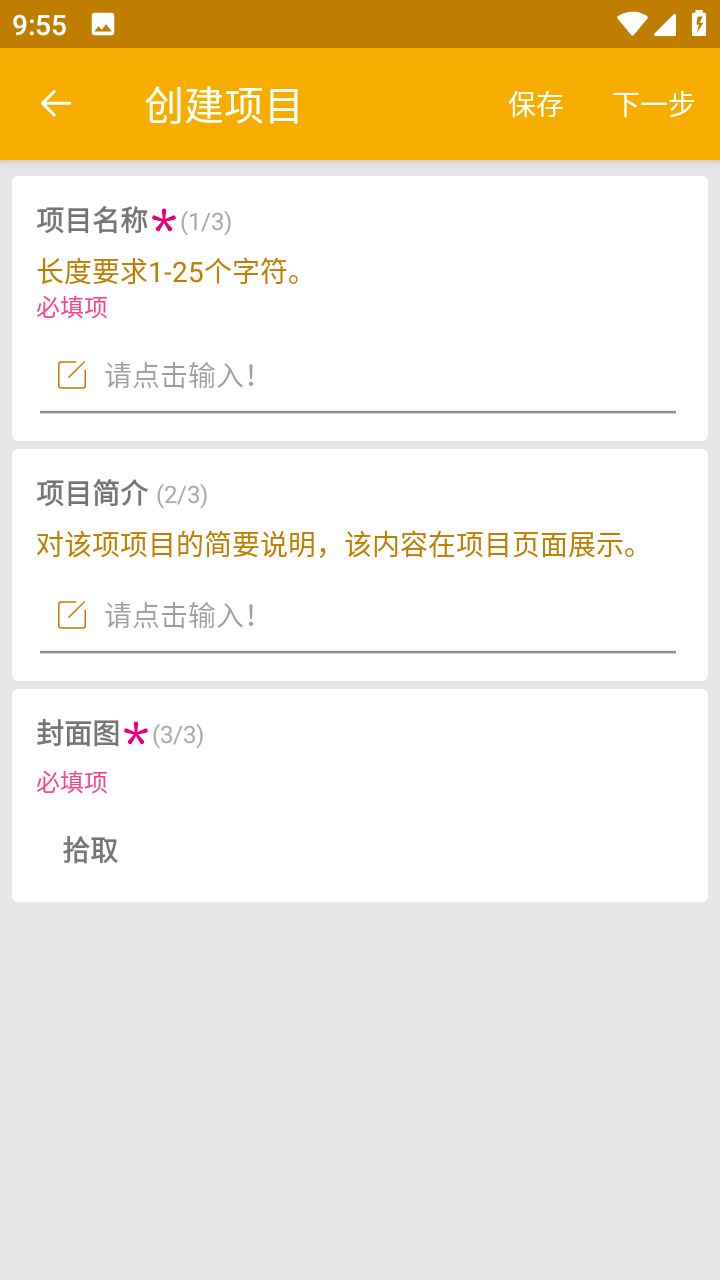Proceed with 下一步 button
Viewport: 720px width, 1280px height.
pos(653,104)
